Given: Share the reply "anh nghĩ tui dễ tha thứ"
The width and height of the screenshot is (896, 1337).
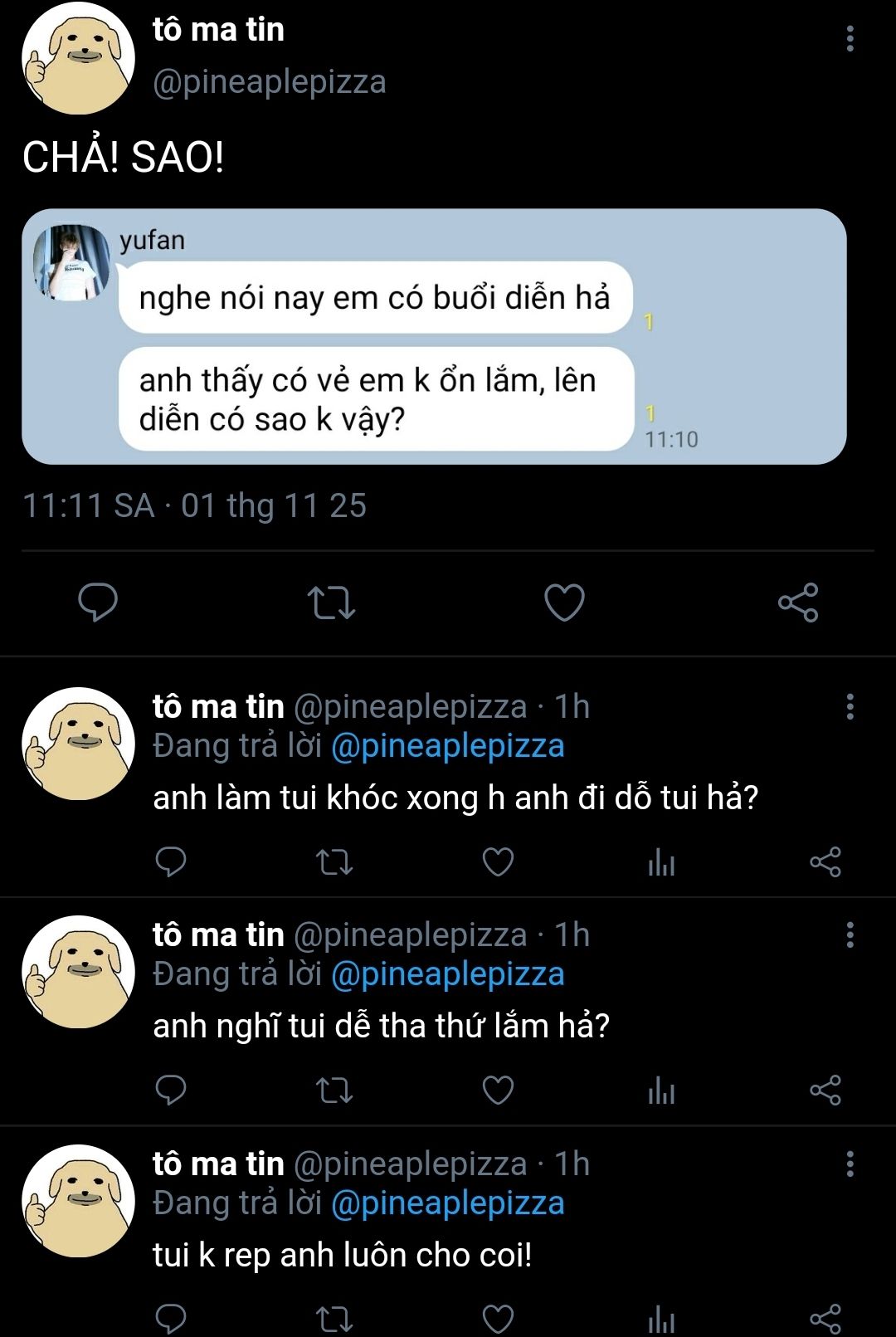Looking at the screenshot, I should 825,1091.
